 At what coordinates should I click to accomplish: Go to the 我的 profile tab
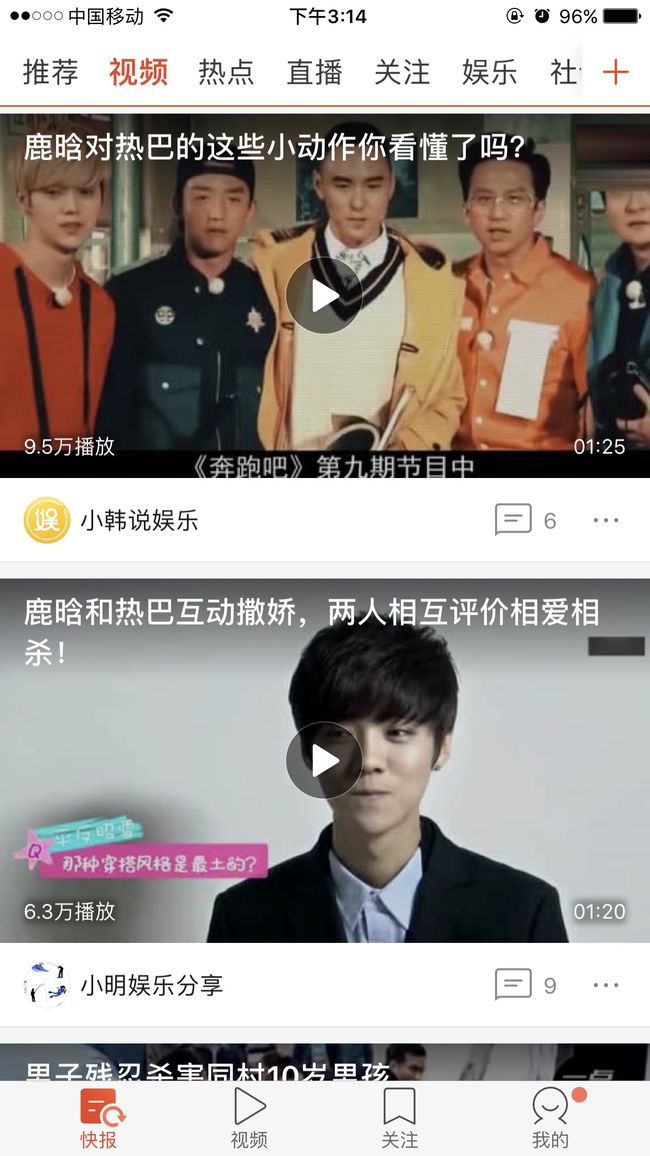click(x=551, y=1118)
